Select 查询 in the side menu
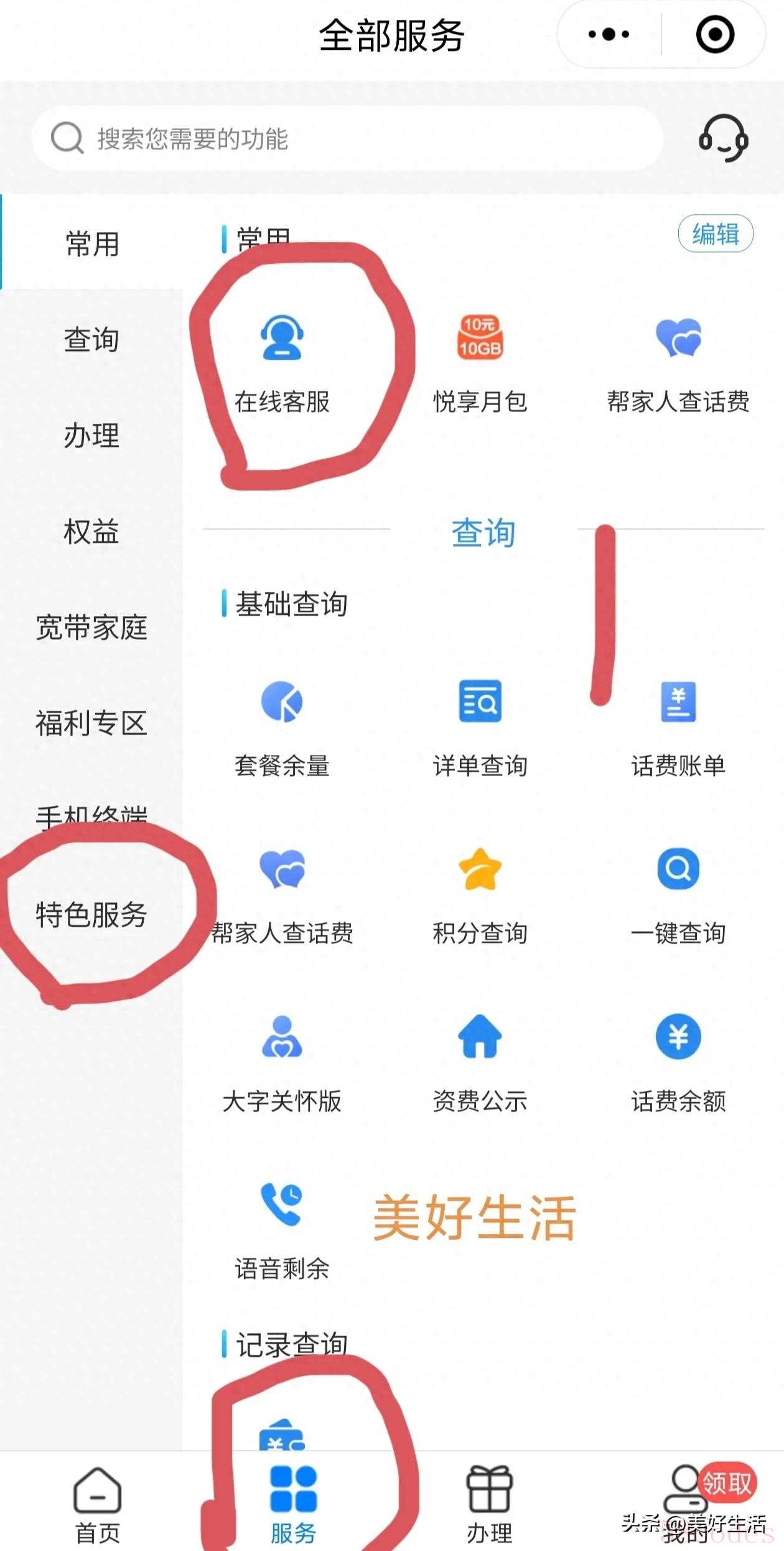Screen dimensions: 784x1551 point(91,340)
